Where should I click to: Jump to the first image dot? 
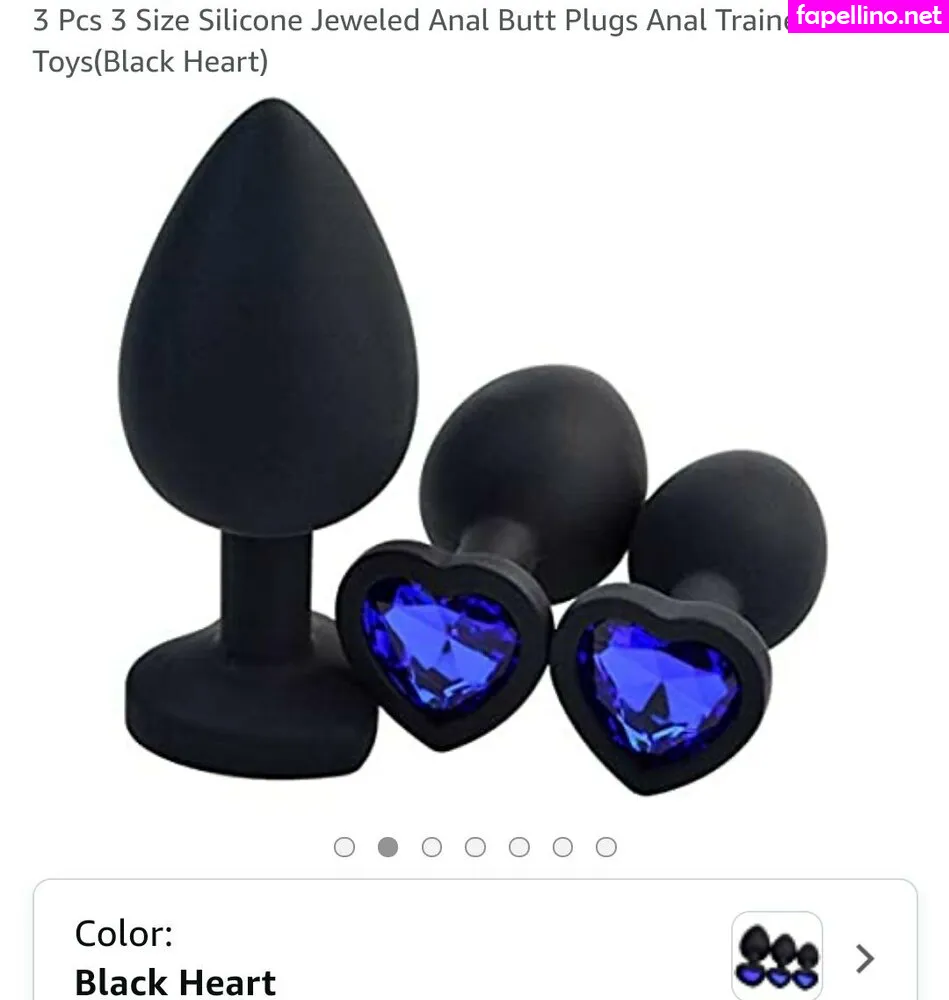click(x=344, y=847)
